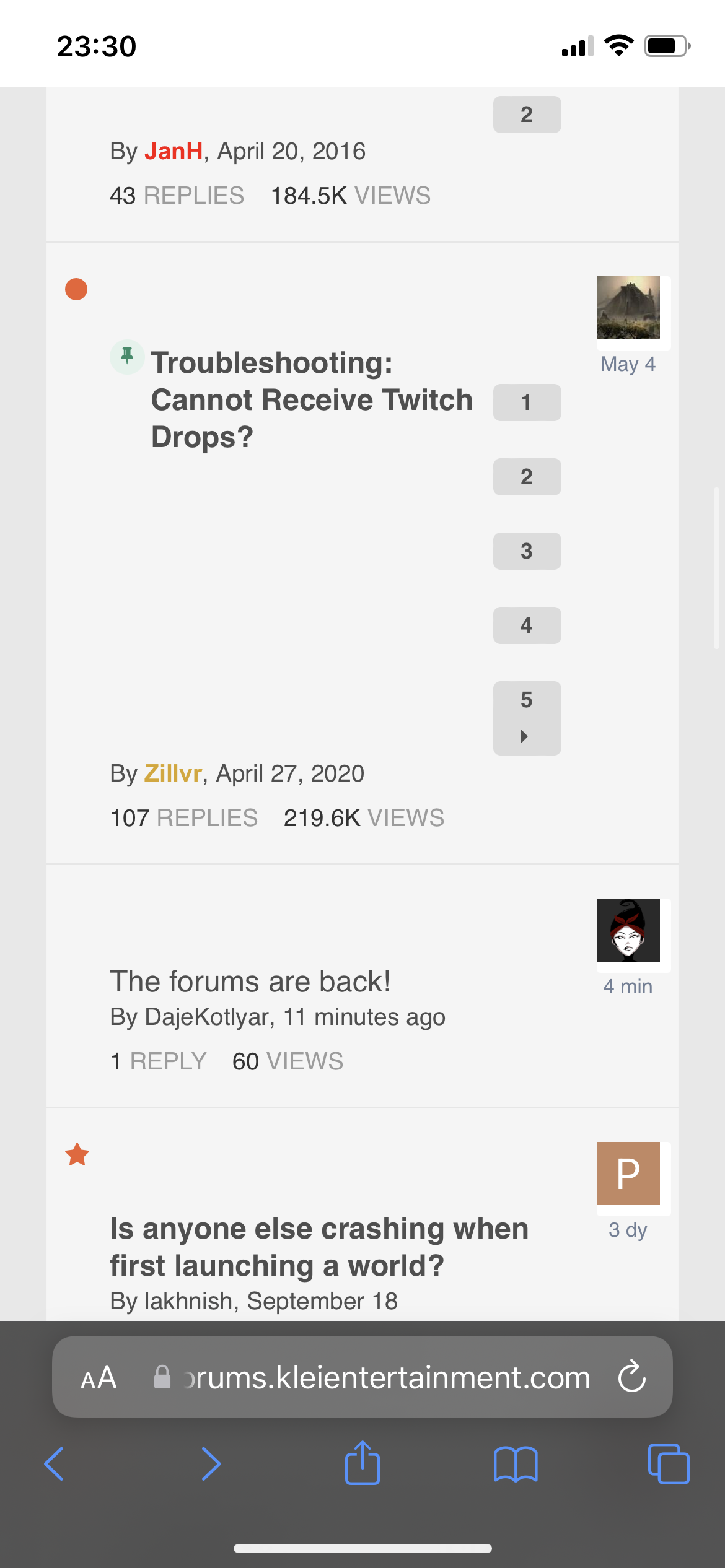Share this page

[x=362, y=1463]
